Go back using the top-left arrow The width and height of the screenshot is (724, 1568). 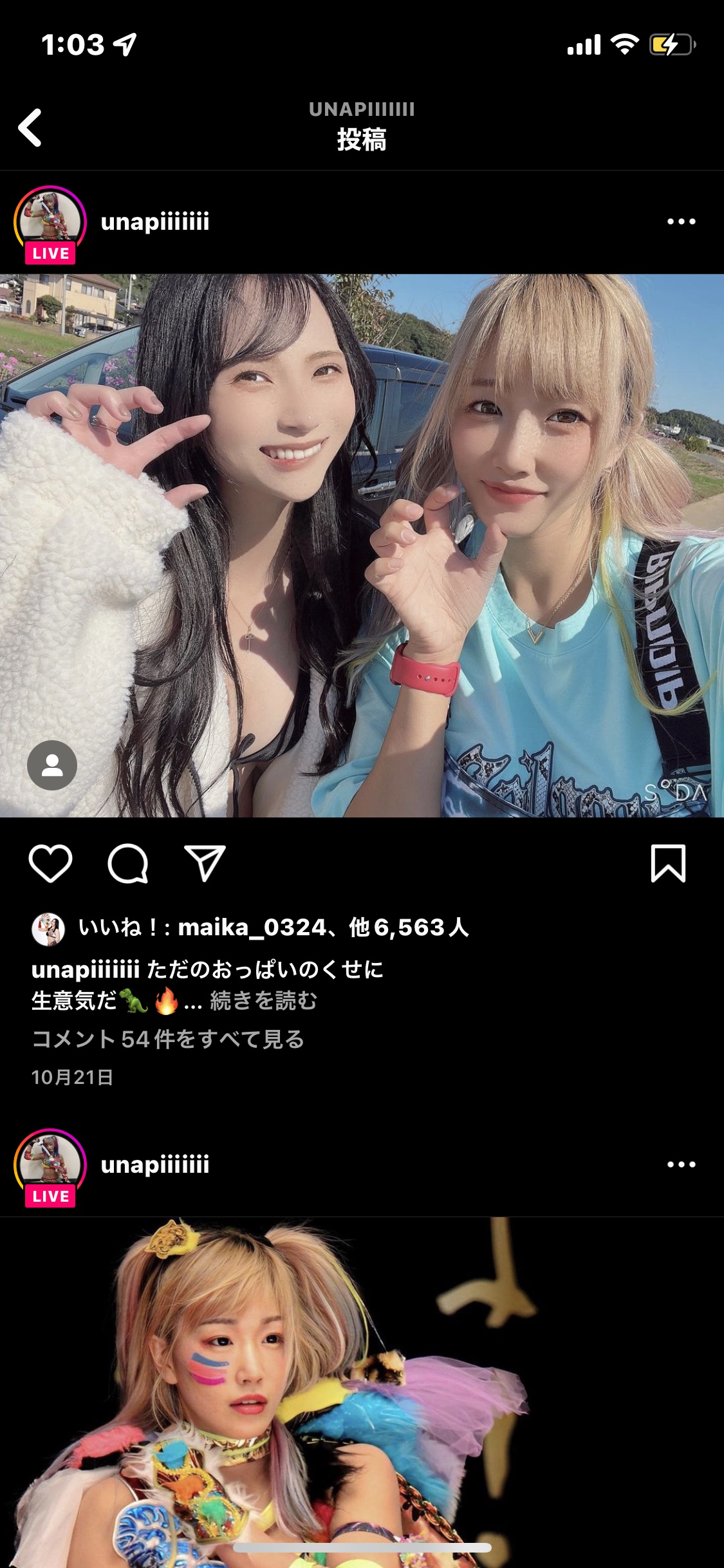pos(30,127)
